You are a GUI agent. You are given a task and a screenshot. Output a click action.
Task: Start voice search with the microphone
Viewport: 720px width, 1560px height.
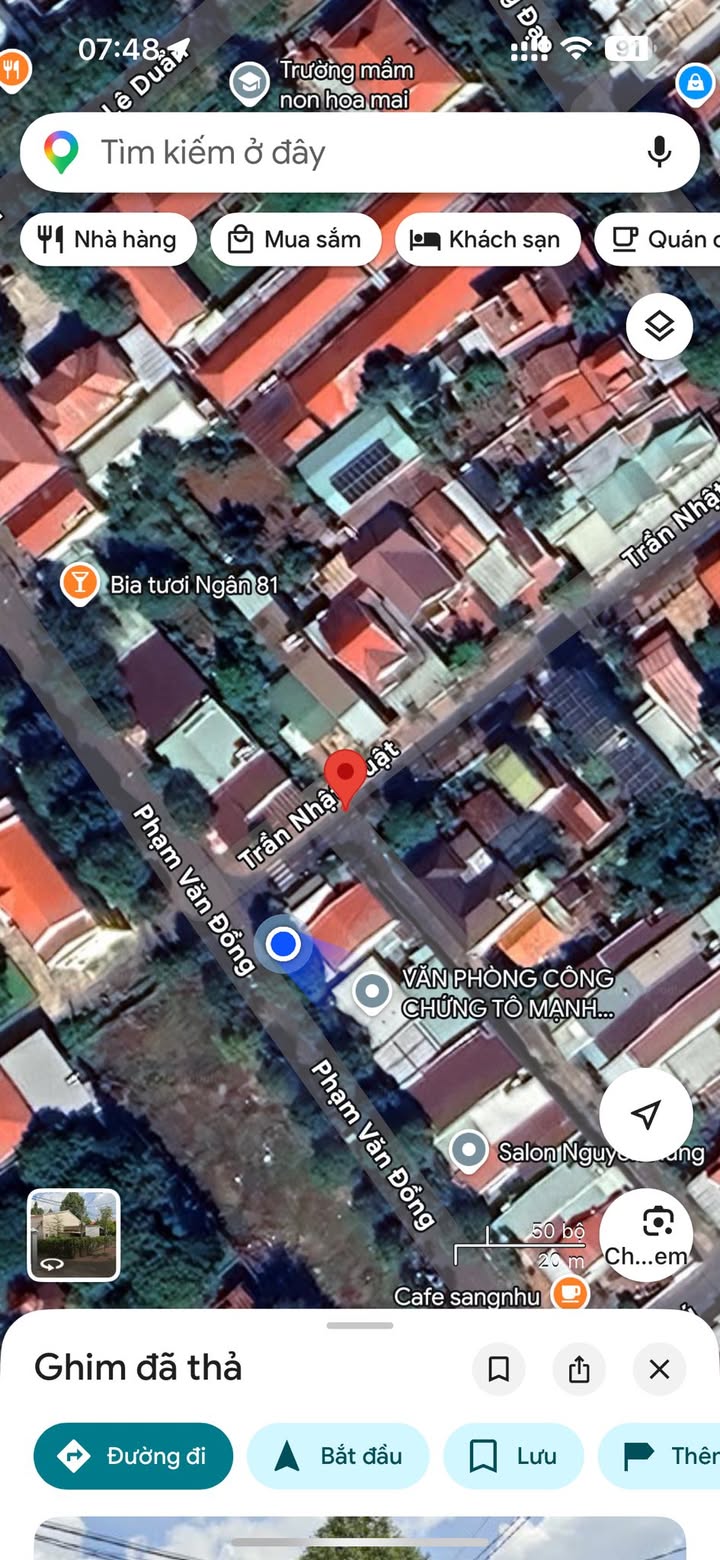coord(659,152)
